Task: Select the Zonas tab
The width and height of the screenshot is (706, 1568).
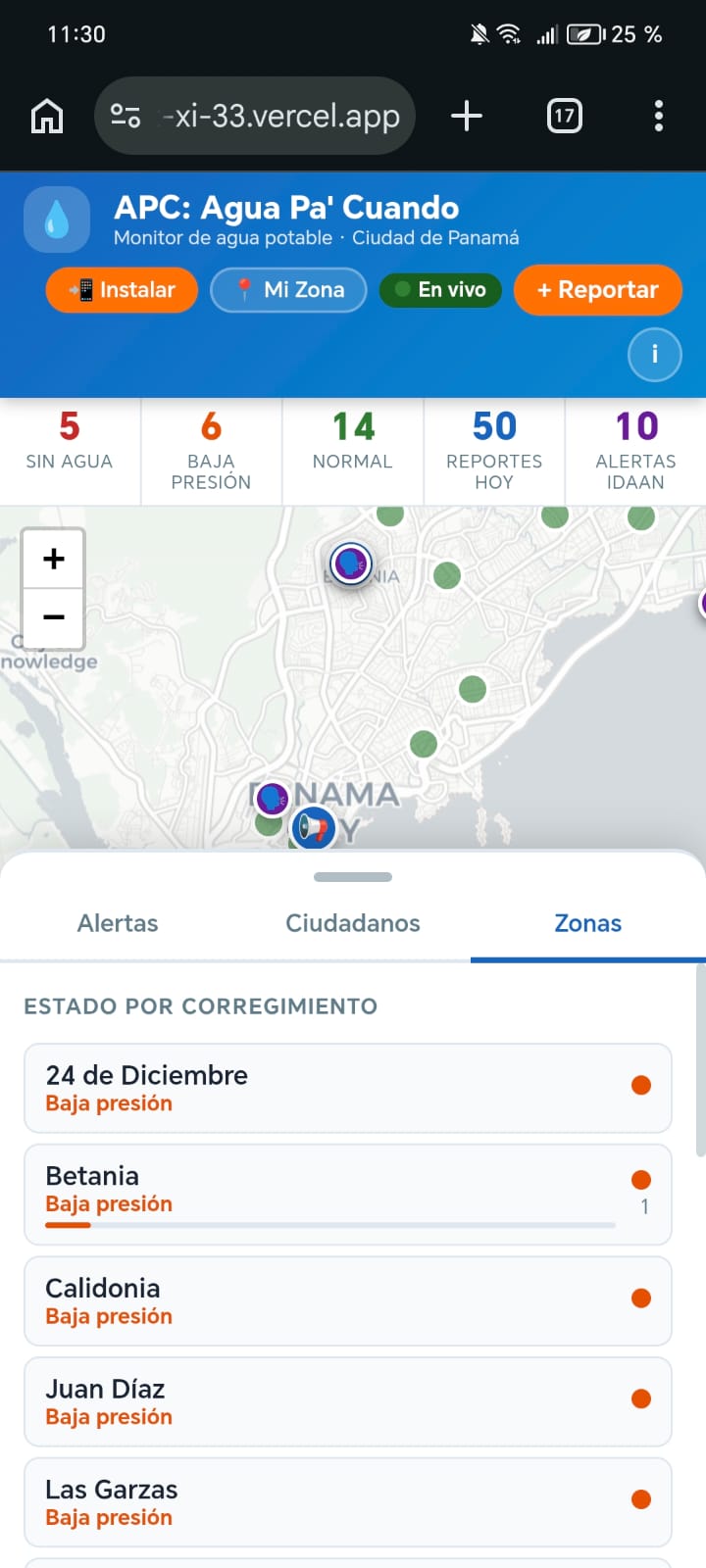Action: point(588,923)
